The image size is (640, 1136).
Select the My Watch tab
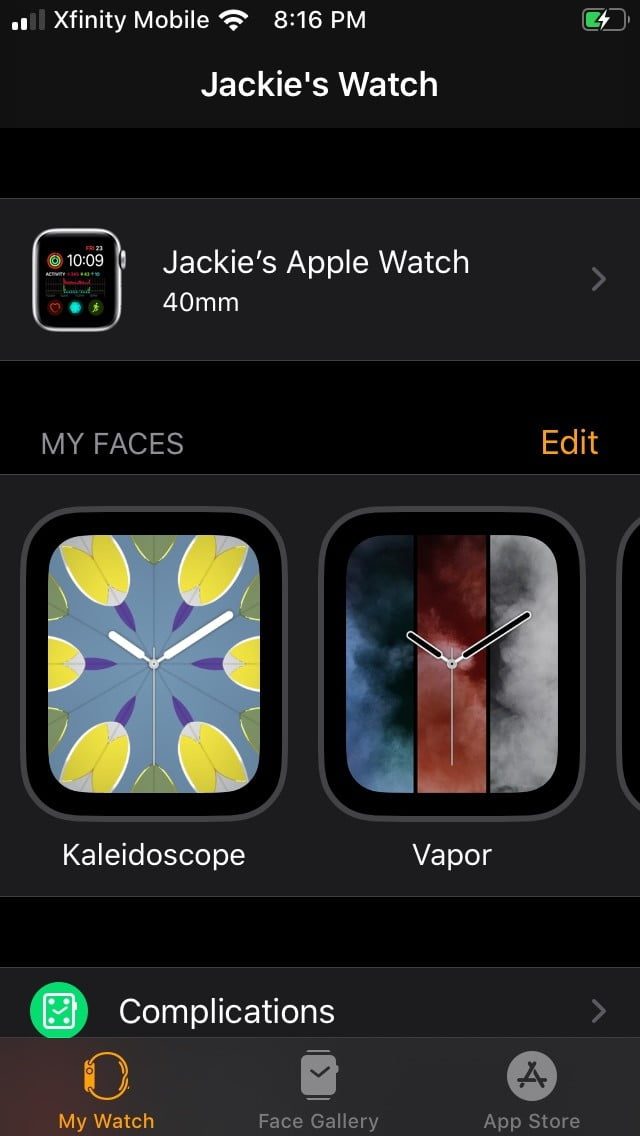106,1092
